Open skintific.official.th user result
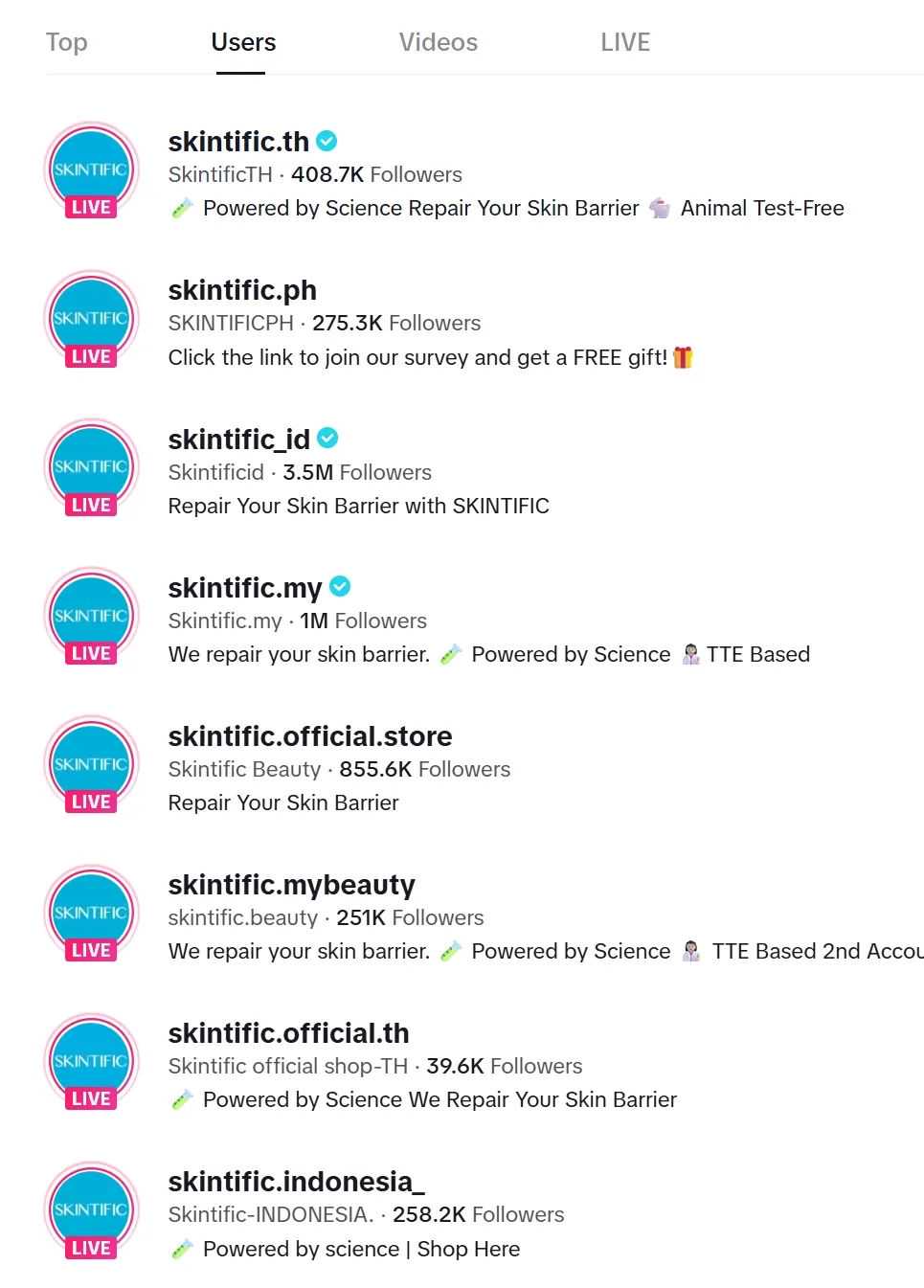The height and width of the screenshot is (1288, 924). (288, 1033)
